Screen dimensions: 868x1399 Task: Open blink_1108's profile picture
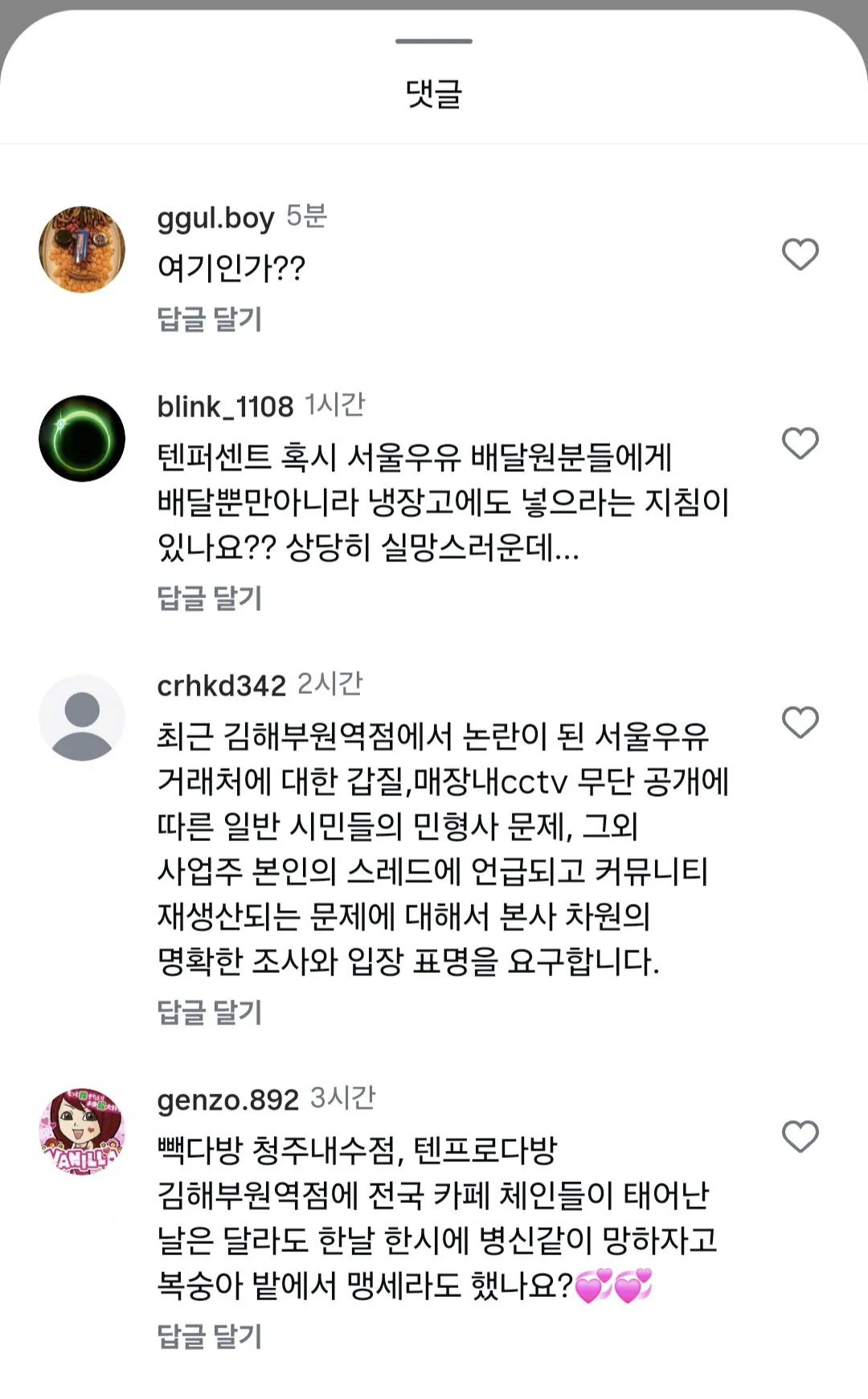pyautogui.click(x=82, y=438)
